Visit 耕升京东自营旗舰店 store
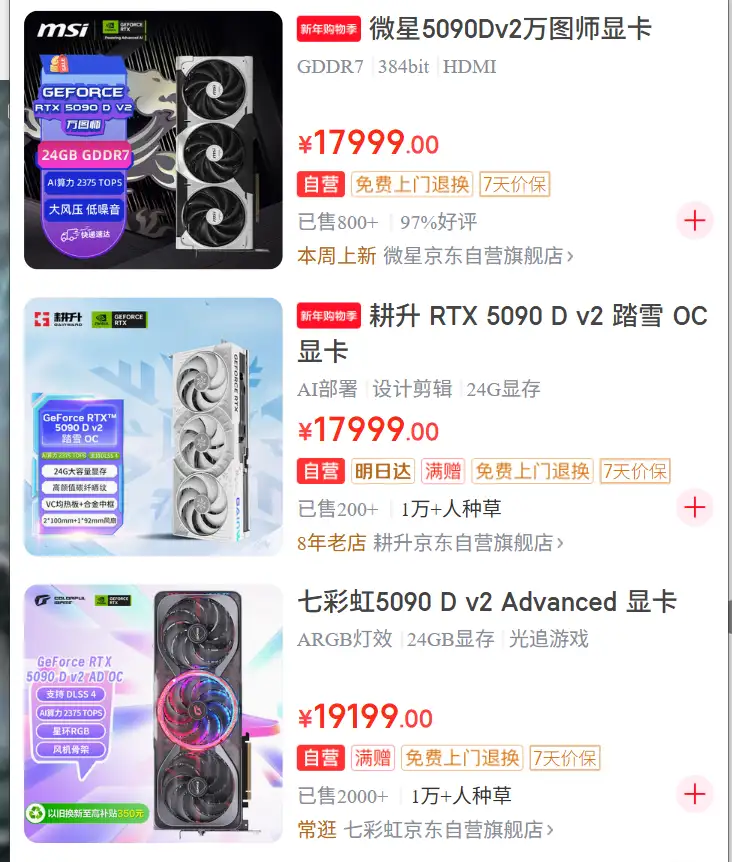 (x=468, y=543)
